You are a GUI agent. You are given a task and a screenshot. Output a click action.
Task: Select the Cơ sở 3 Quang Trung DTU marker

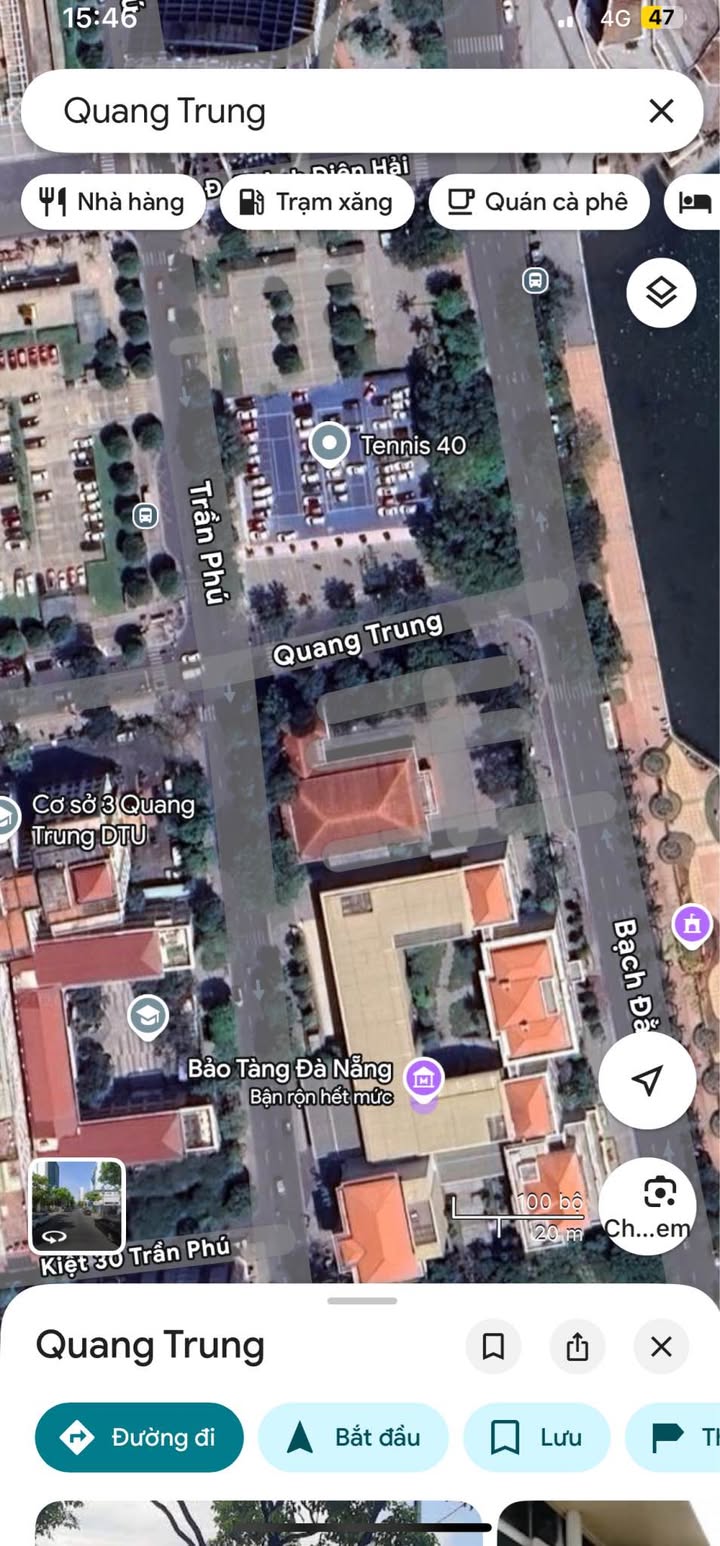8,818
